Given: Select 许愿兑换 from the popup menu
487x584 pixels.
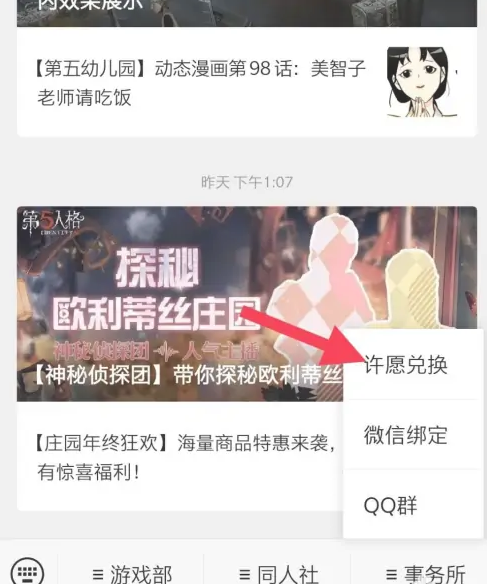Looking at the screenshot, I should 413,364.
